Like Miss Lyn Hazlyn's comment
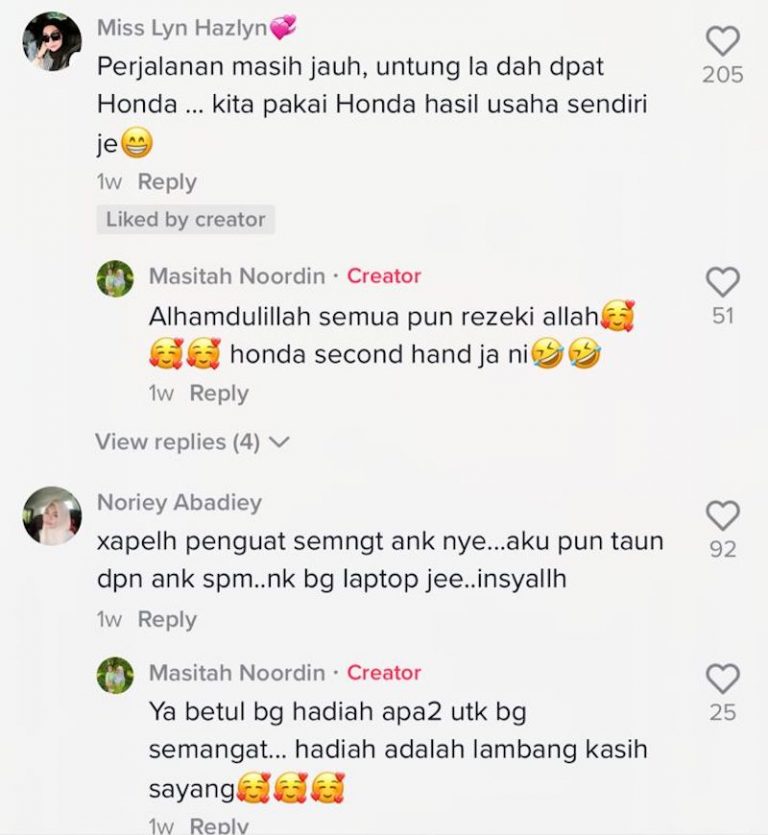This screenshot has width=768, height=835. pyautogui.click(x=722, y=41)
